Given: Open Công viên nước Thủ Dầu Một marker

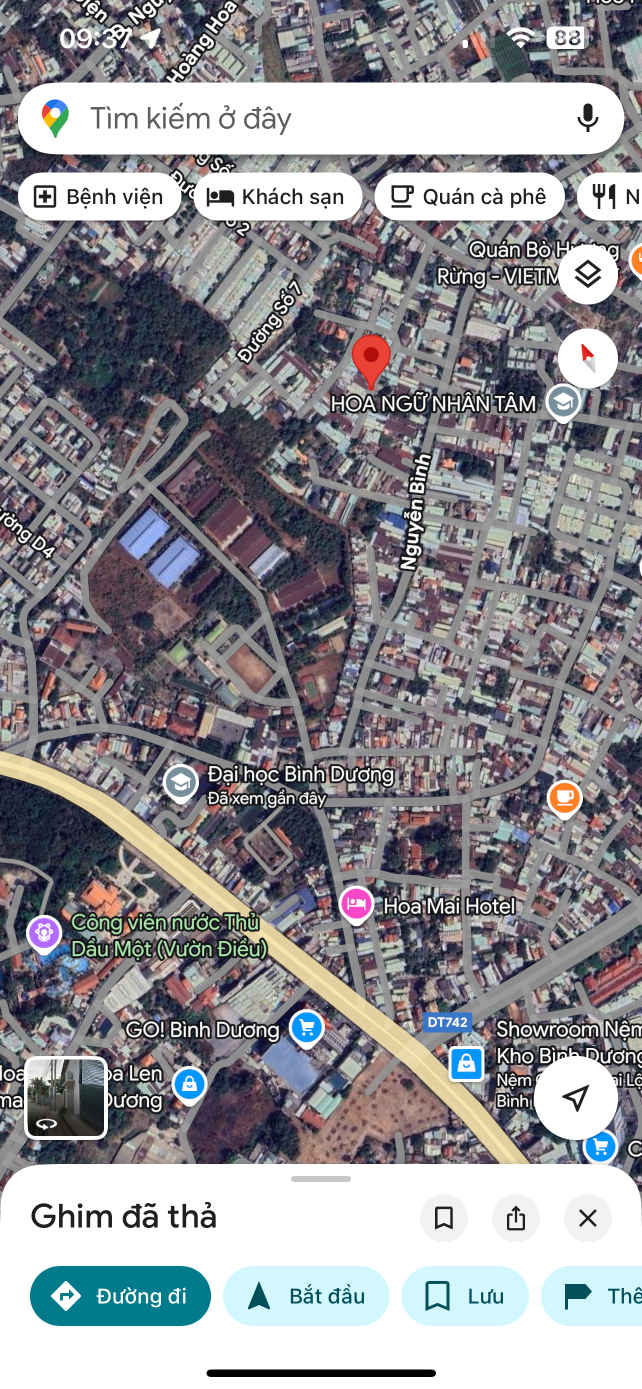Looking at the screenshot, I should [44, 933].
